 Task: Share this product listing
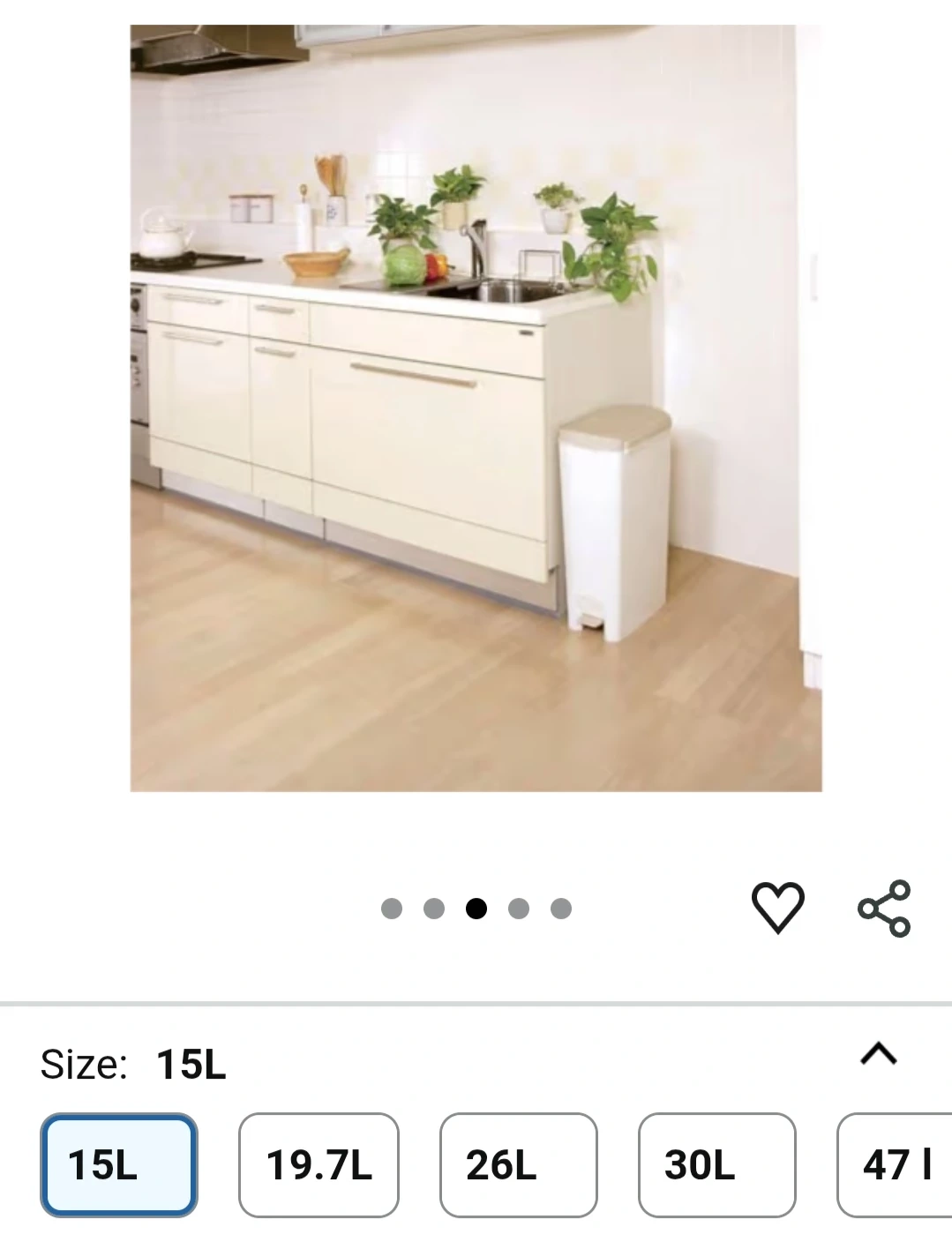(x=884, y=908)
